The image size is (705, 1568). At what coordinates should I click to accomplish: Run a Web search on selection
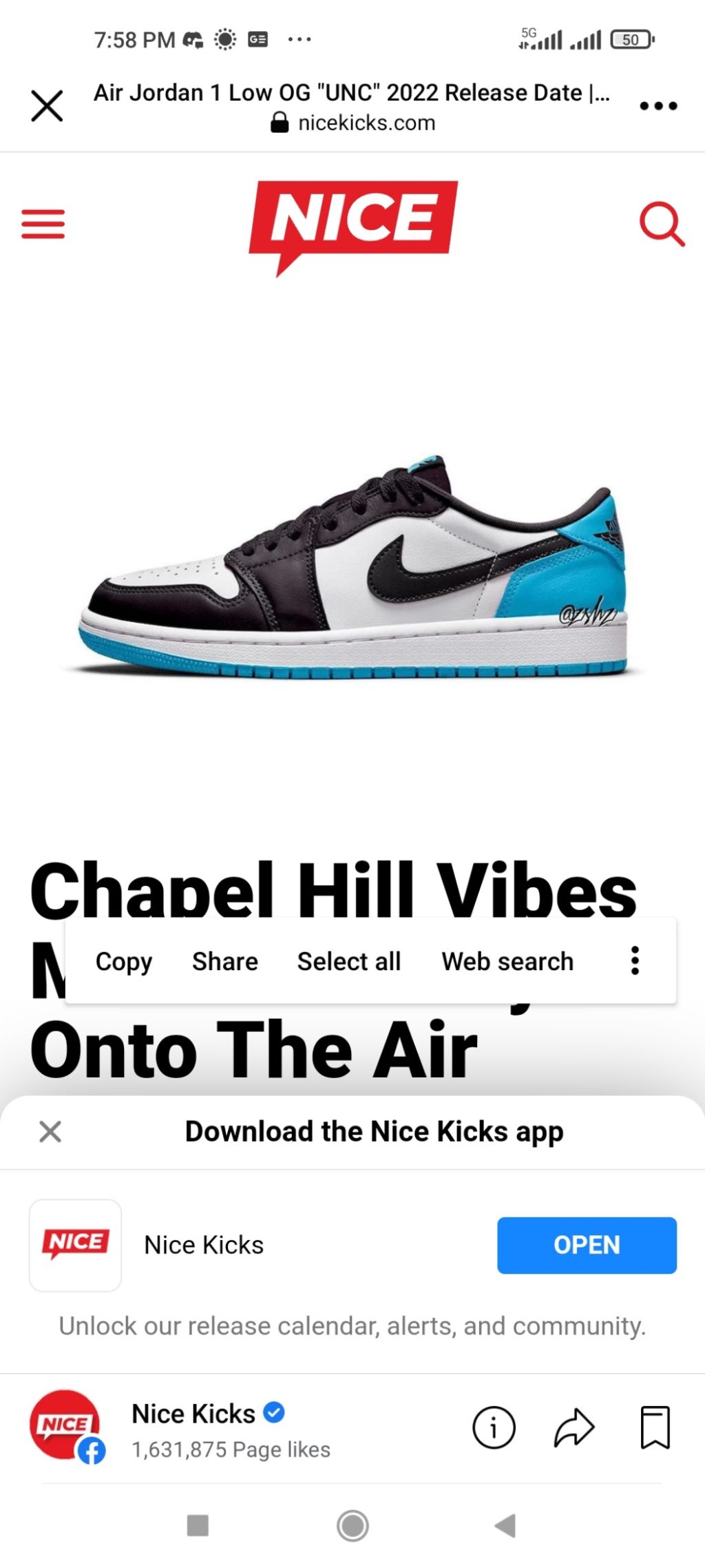coord(507,961)
